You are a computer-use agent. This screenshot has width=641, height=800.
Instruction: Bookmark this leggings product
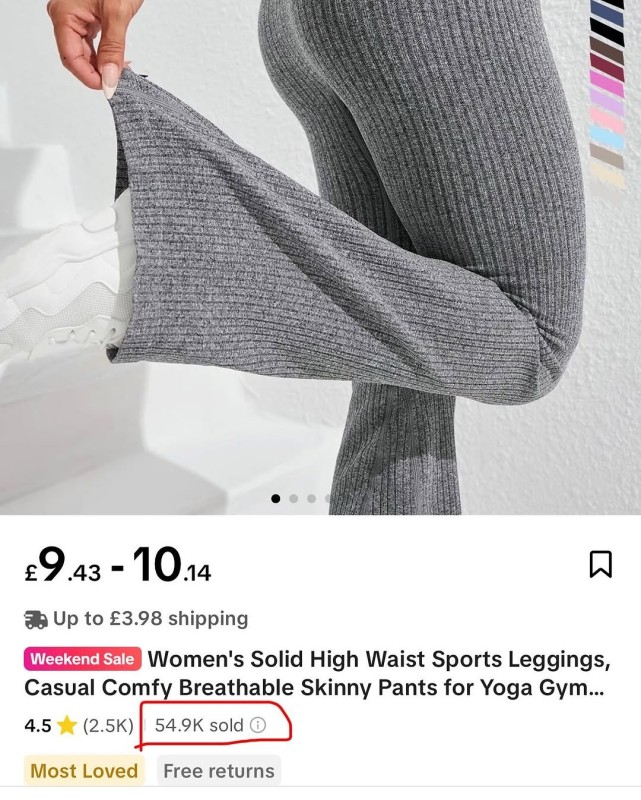click(600, 565)
